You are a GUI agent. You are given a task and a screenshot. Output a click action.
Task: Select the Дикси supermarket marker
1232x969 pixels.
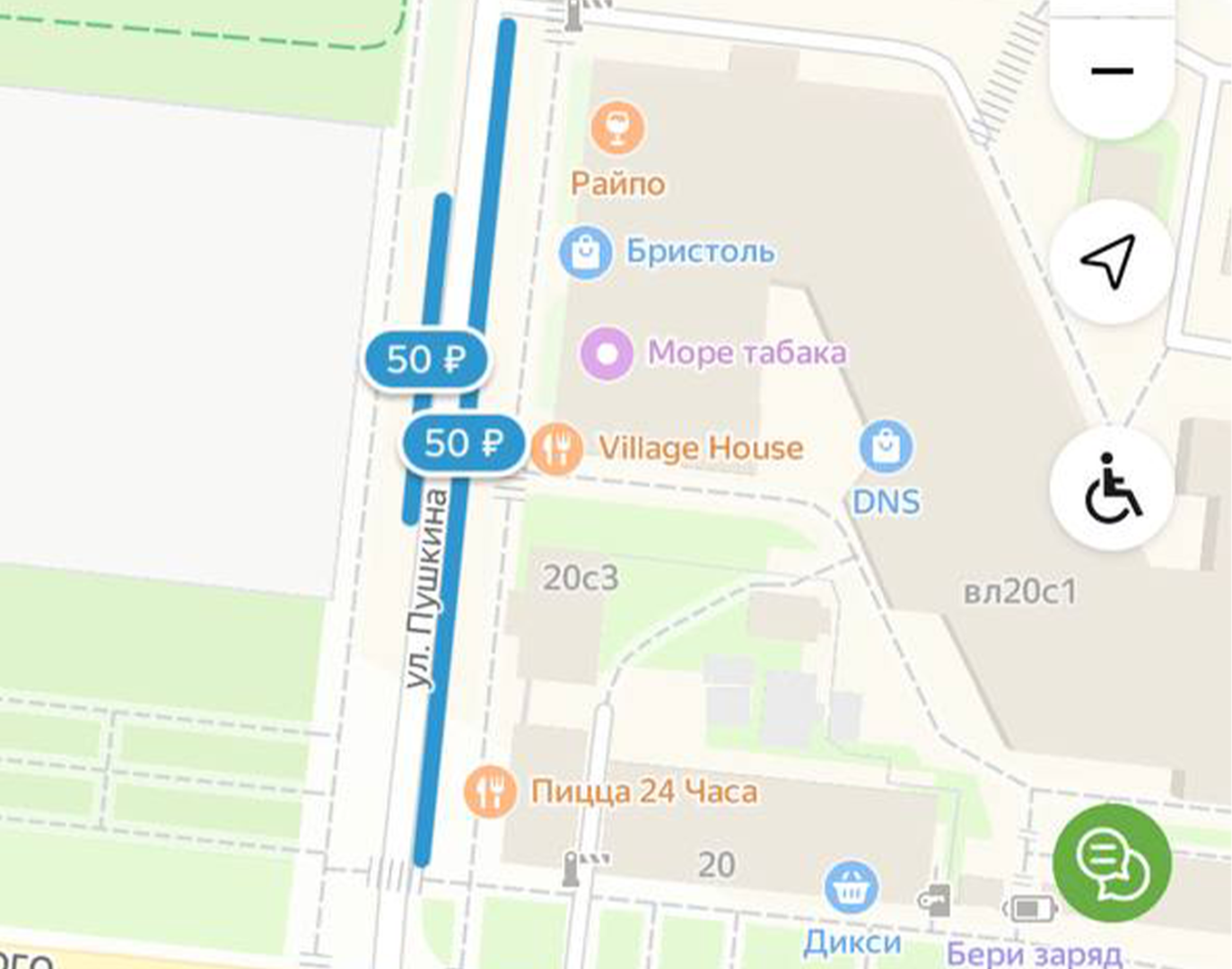(851, 888)
